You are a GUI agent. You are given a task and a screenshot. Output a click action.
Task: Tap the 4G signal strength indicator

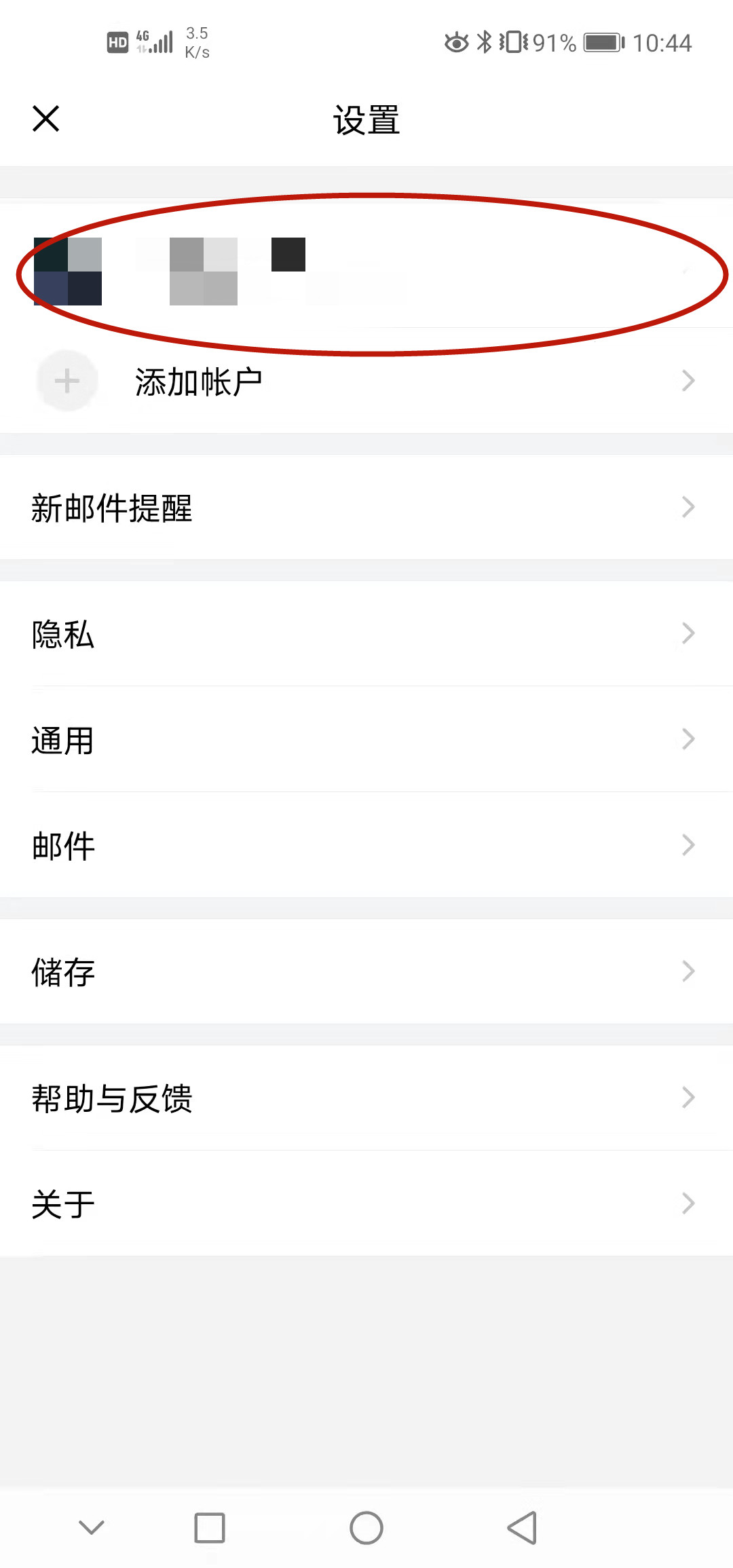pos(156,41)
